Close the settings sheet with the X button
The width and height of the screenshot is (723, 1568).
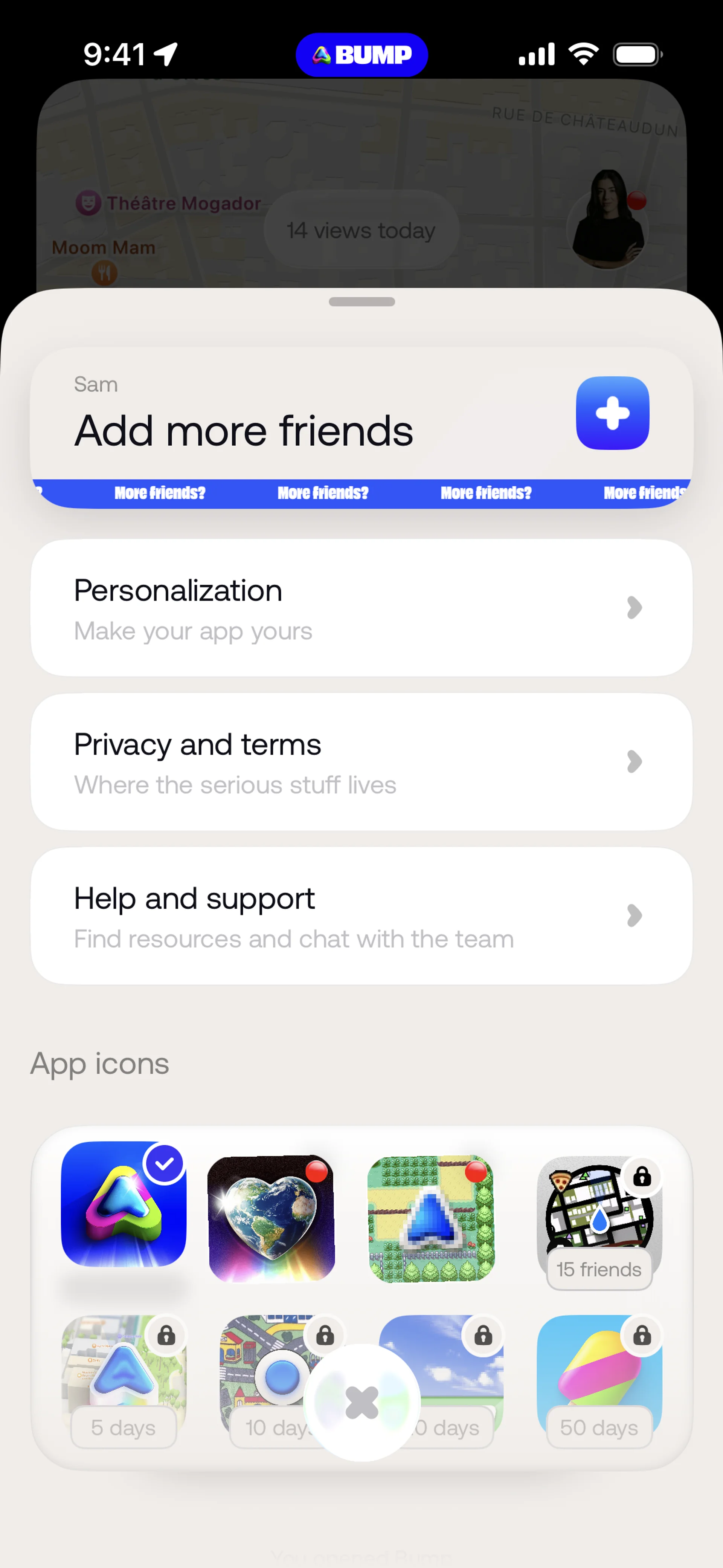click(361, 1403)
